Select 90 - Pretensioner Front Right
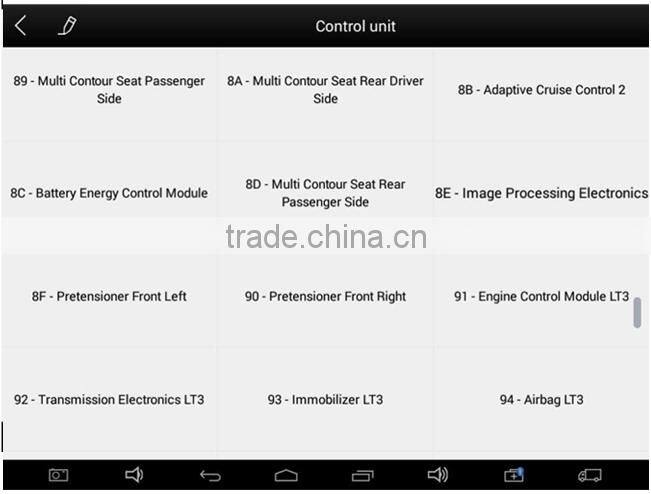This screenshot has width=651, height=494. coord(326,296)
